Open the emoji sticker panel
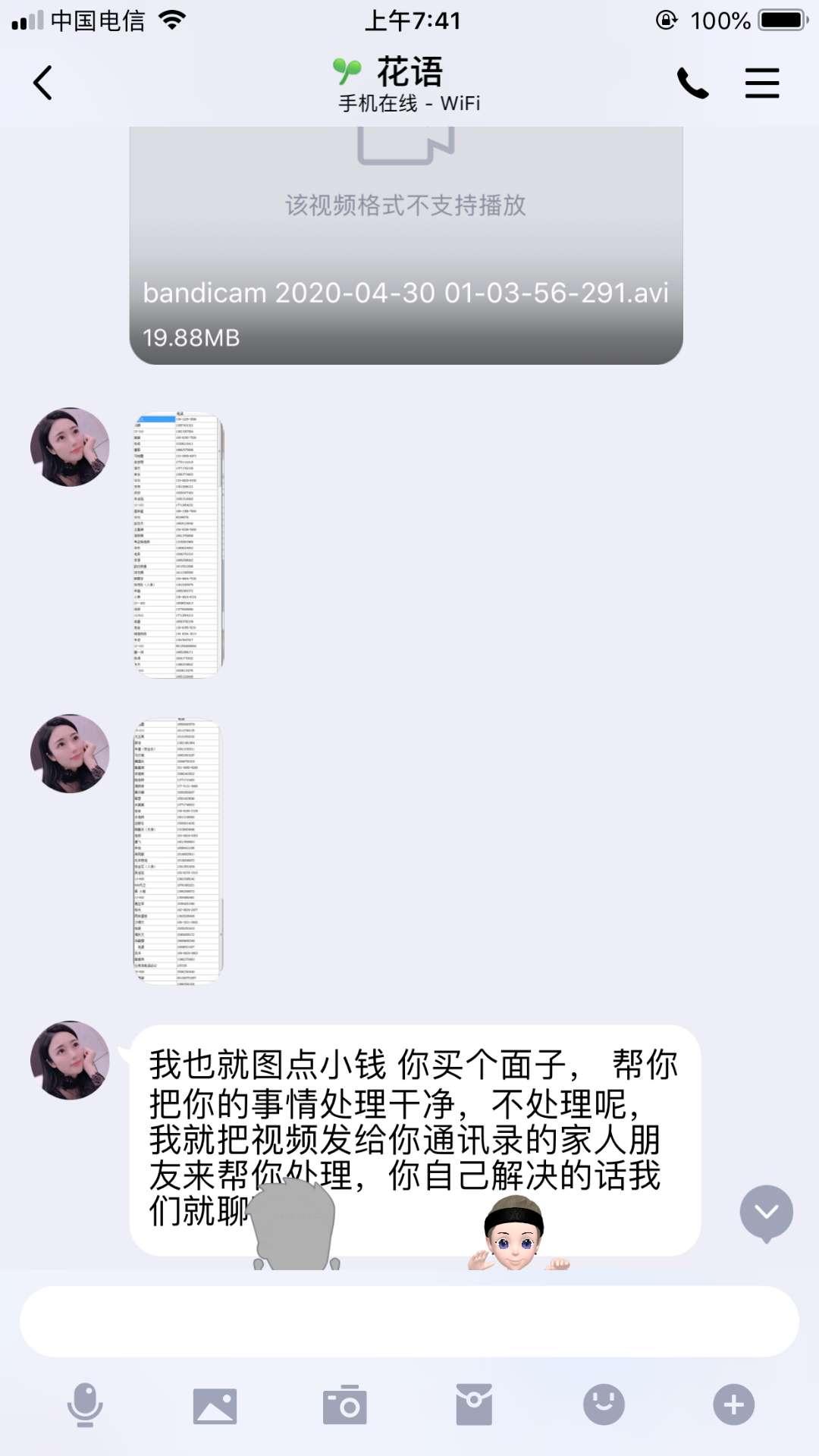819x1456 pixels. coord(604,1404)
